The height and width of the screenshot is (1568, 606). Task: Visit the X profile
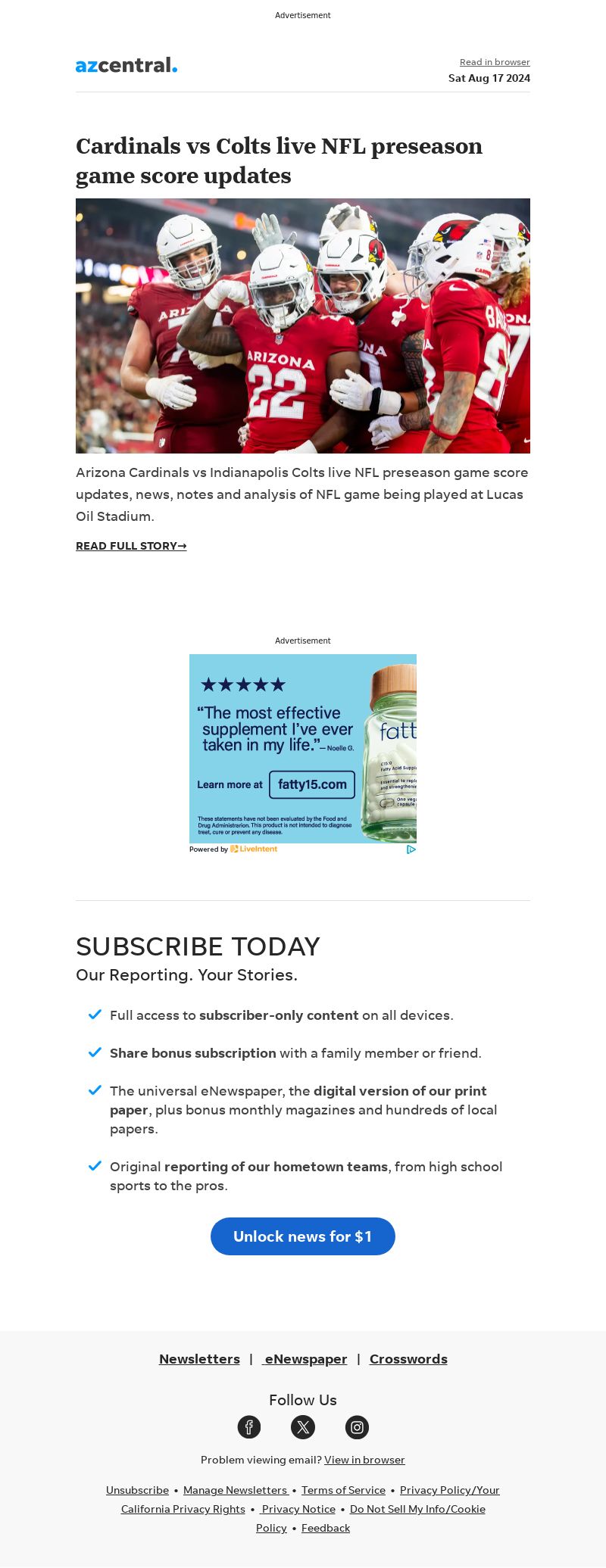click(x=303, y=1427)
